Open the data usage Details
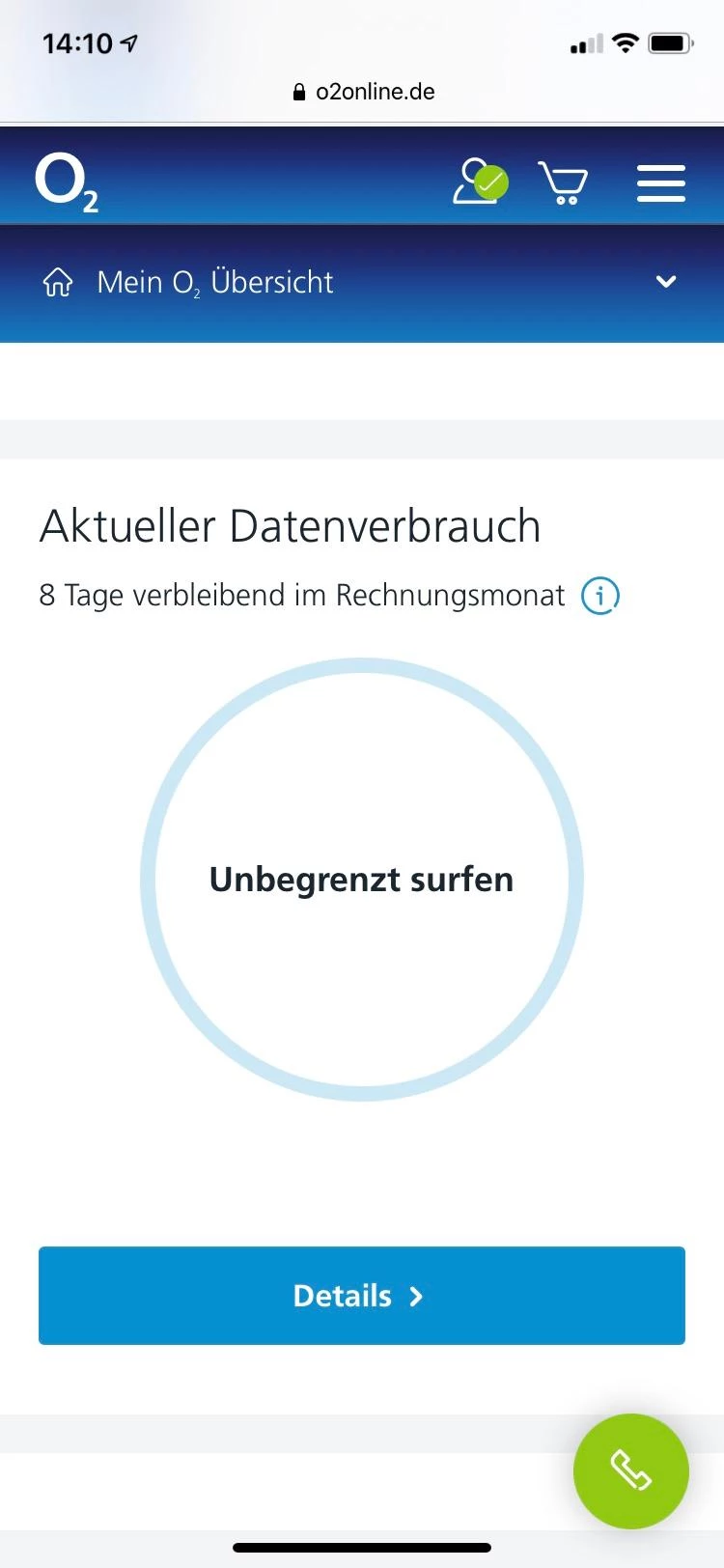 (x=362, y=1296)
